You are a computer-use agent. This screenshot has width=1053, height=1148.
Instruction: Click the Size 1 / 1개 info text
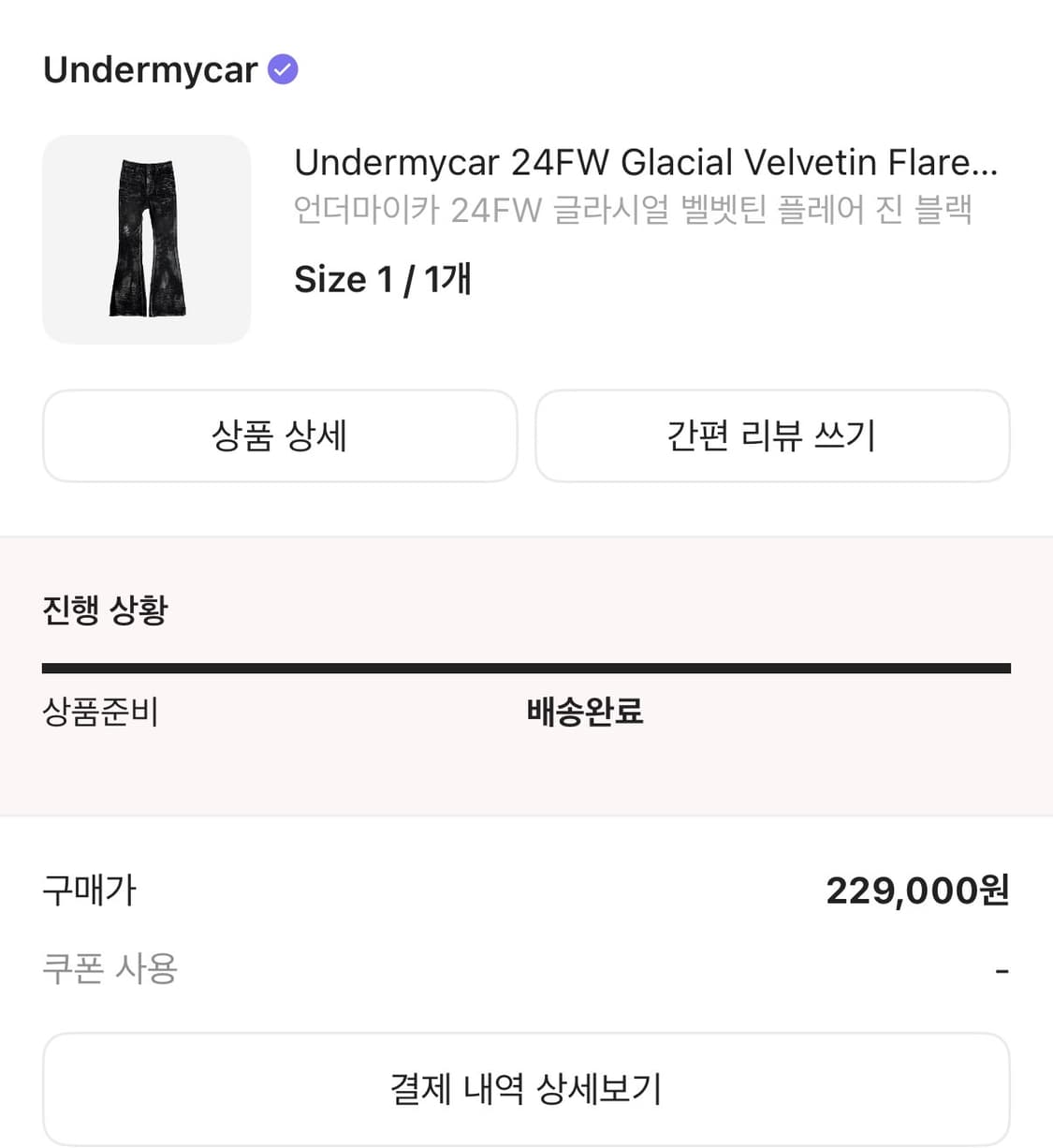(383, 278)
